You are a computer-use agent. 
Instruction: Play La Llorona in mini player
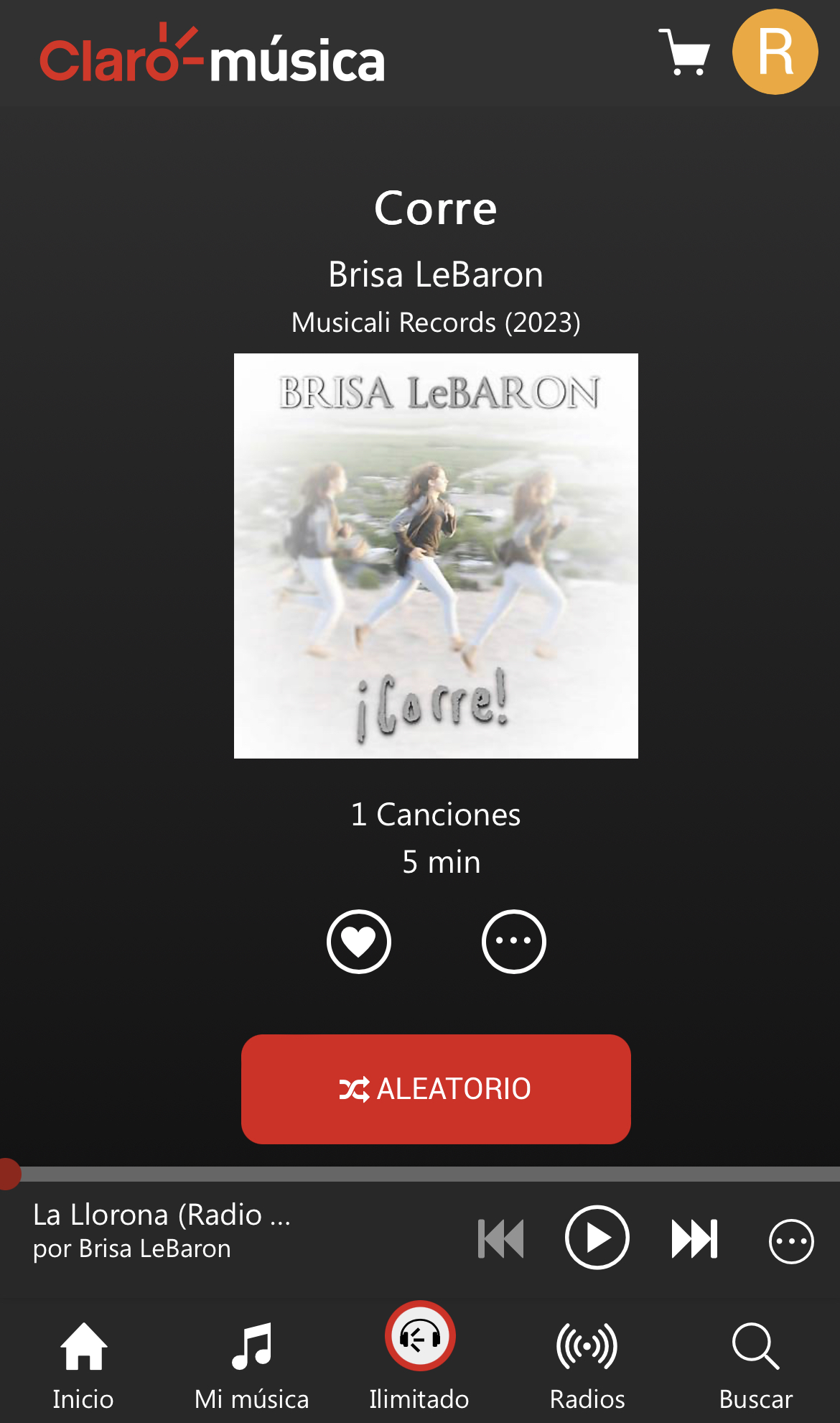(597, 1238)
